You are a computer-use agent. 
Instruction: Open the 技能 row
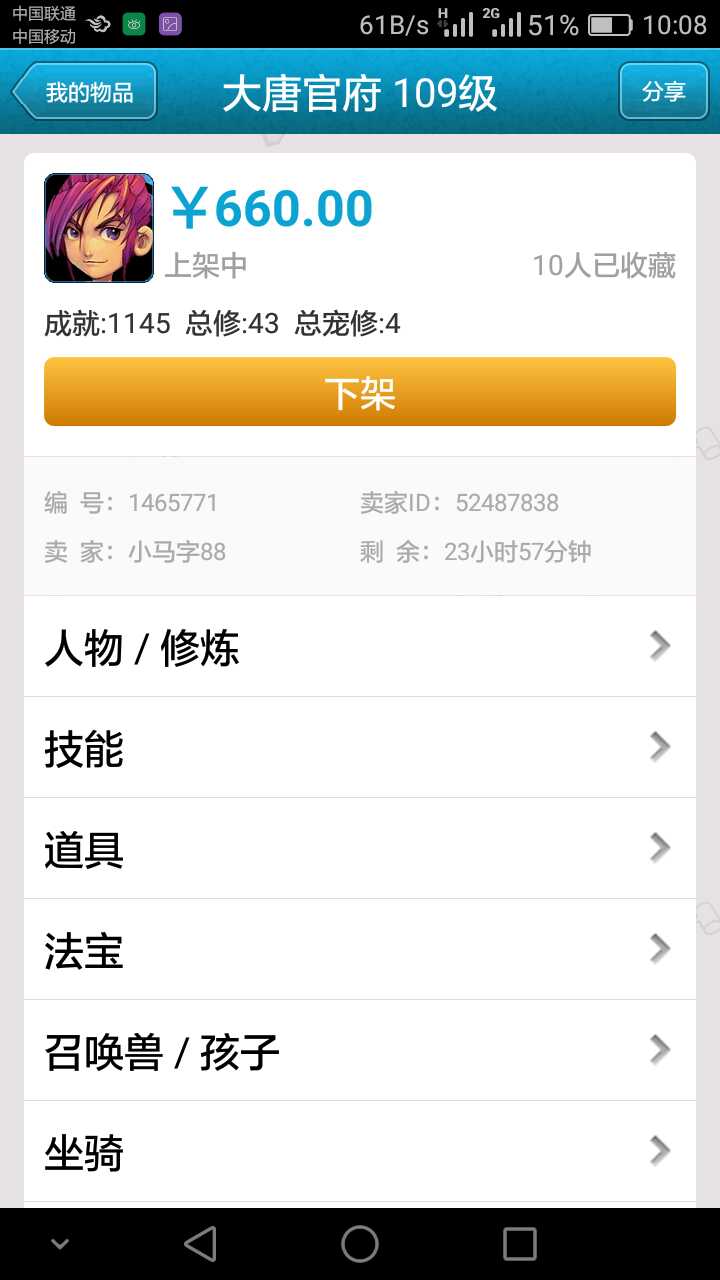tap(360, 748)
